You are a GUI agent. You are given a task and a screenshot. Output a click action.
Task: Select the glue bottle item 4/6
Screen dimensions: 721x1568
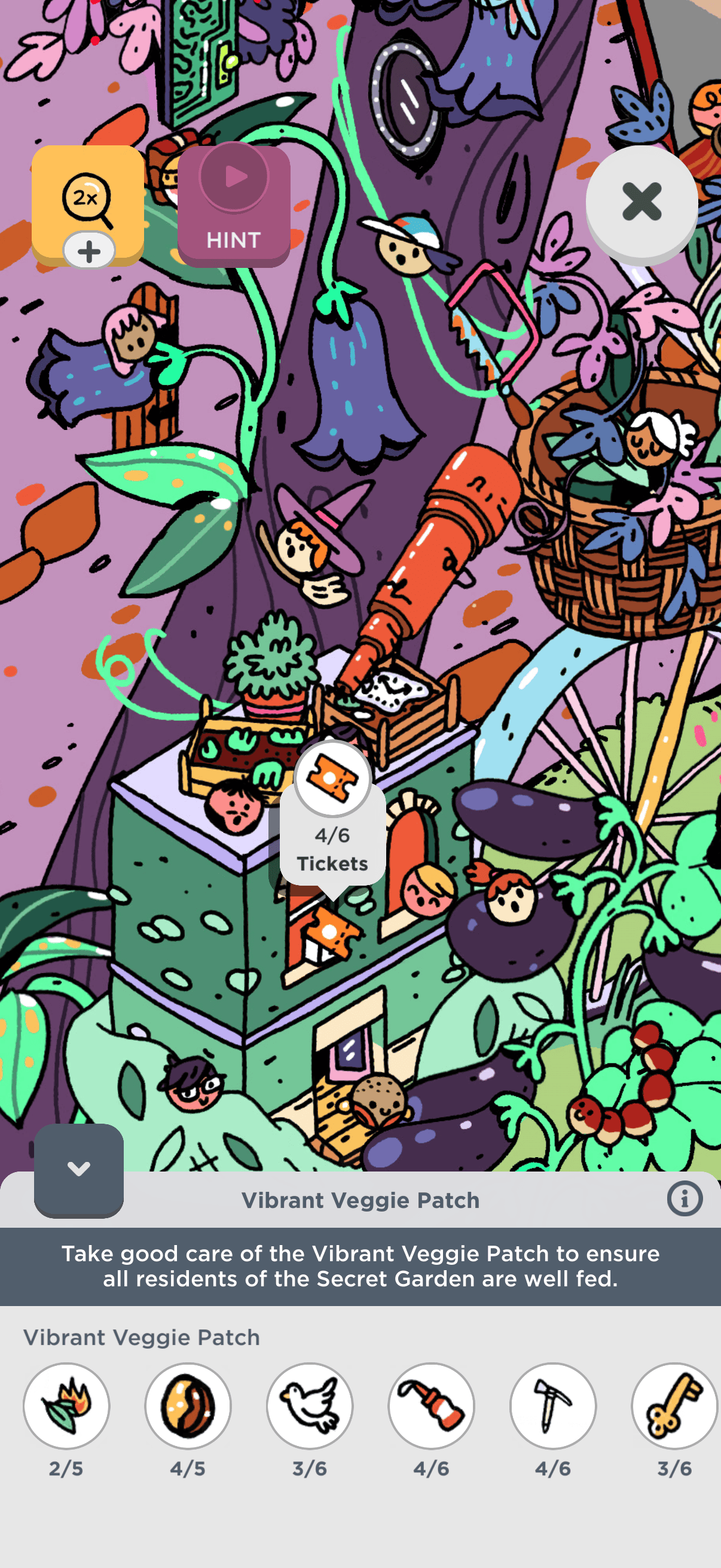point(432,1406)
